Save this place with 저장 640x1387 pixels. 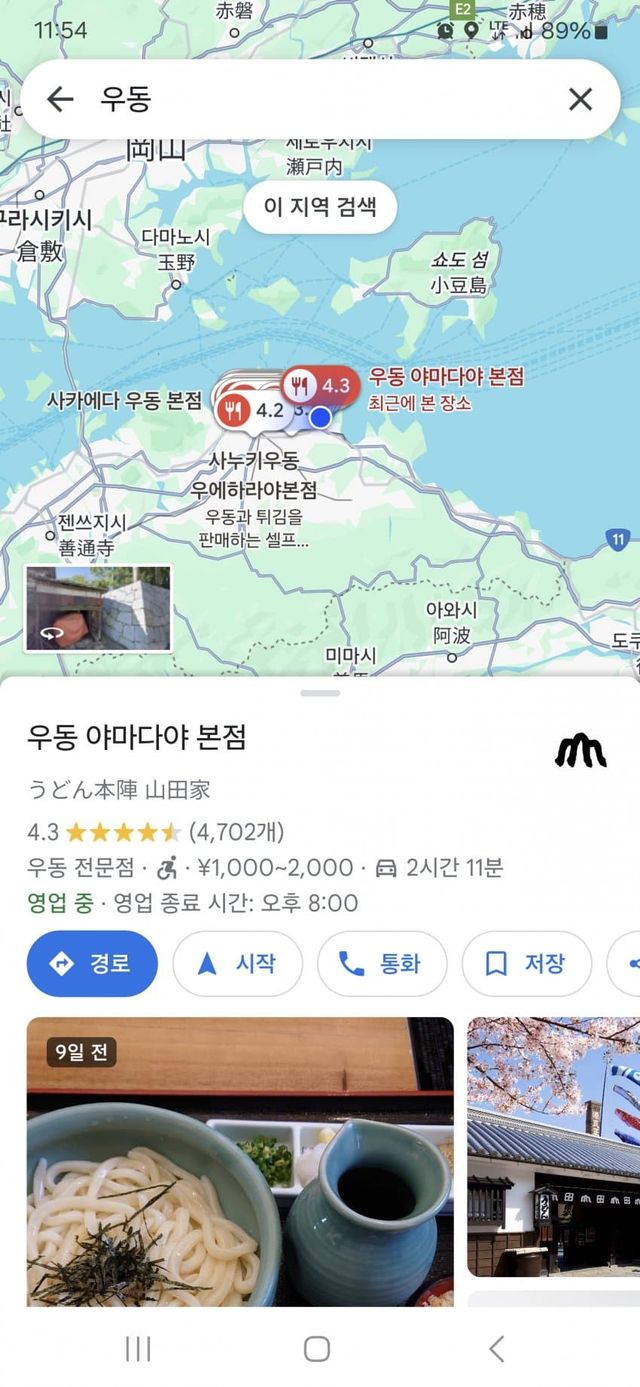526,964
